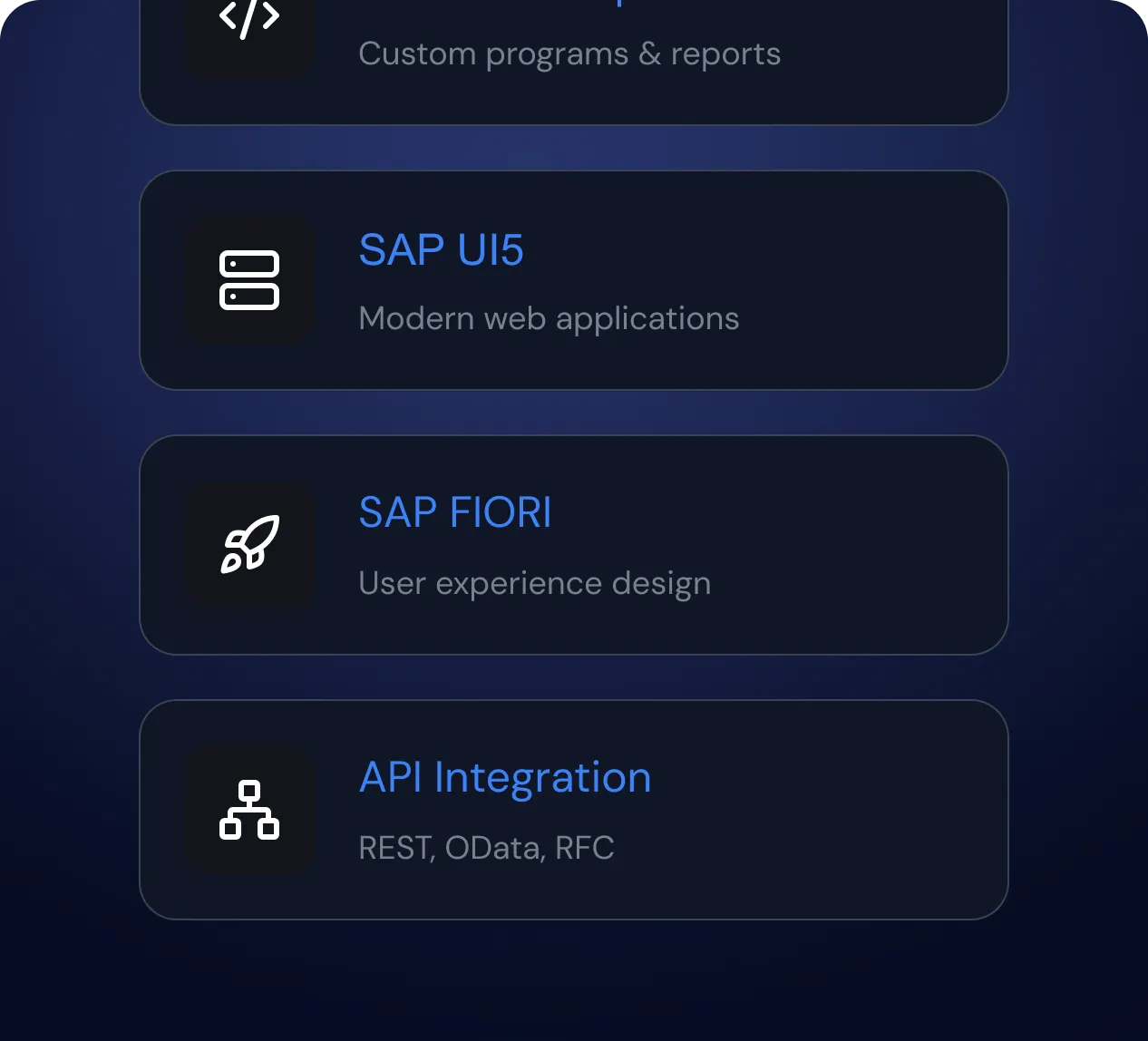Open the Custom programs & reports card
The height and width of the screenshot is (1041, 1148).
coord(573,56)
